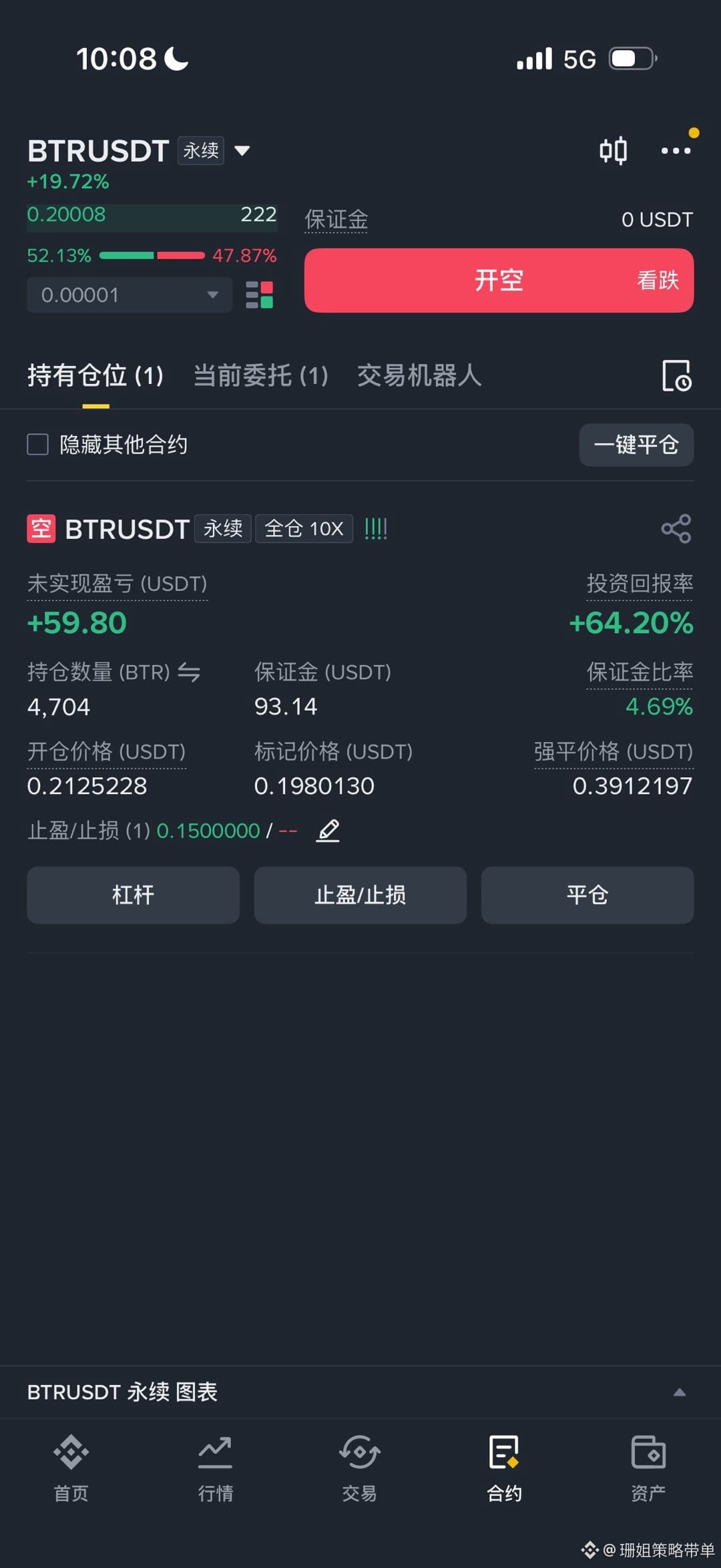Open the order history icon
721x1568 pixels.
(676, 375)
